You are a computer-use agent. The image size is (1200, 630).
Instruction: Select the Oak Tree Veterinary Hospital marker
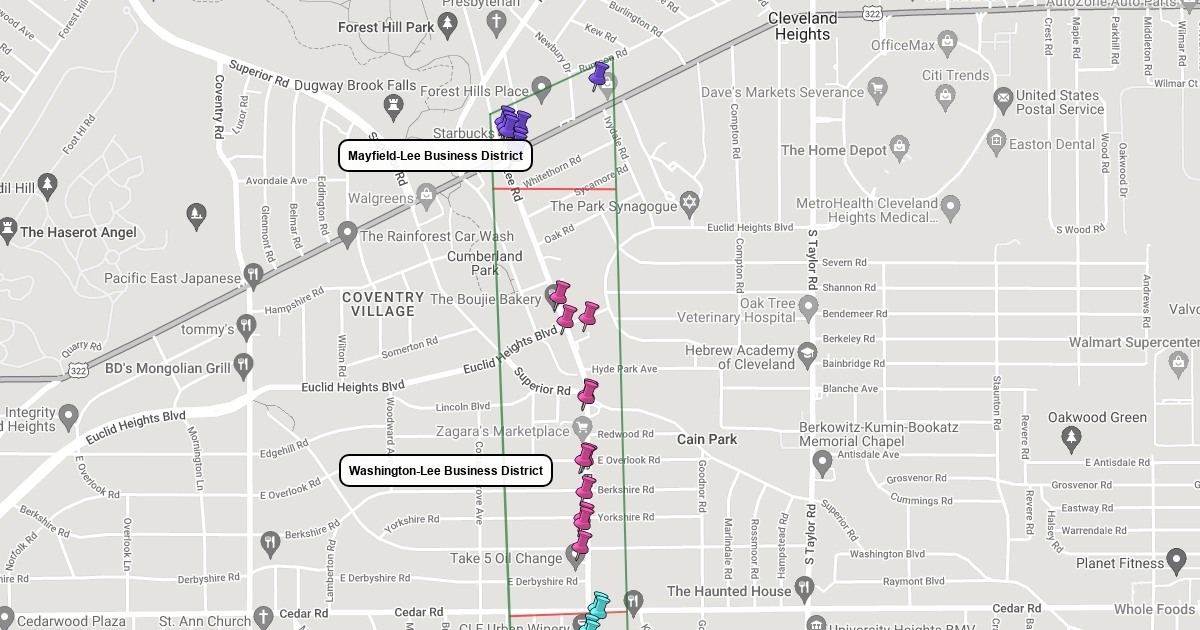[x=807, y=314]
